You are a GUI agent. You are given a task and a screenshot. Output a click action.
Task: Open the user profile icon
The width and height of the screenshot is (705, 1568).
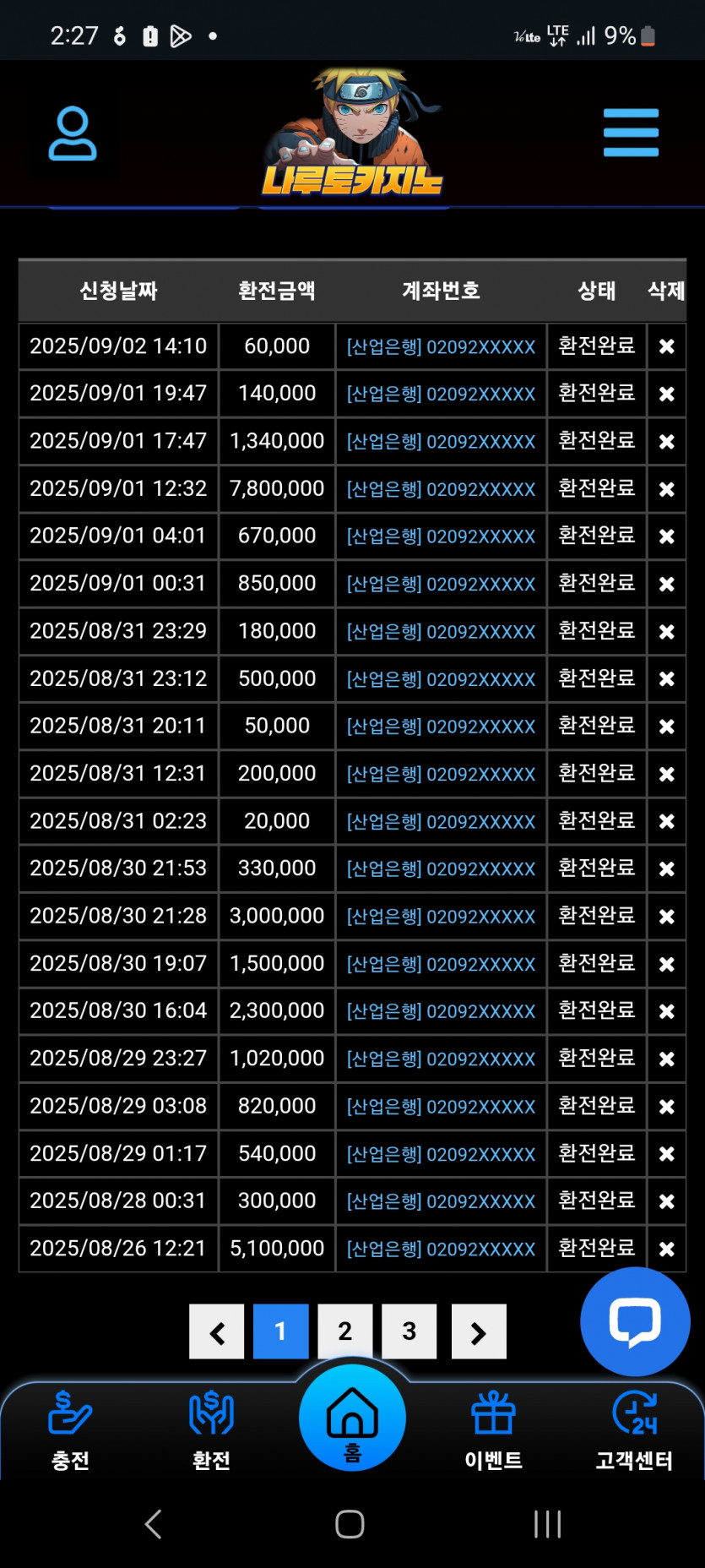click(x=73, y=133)
